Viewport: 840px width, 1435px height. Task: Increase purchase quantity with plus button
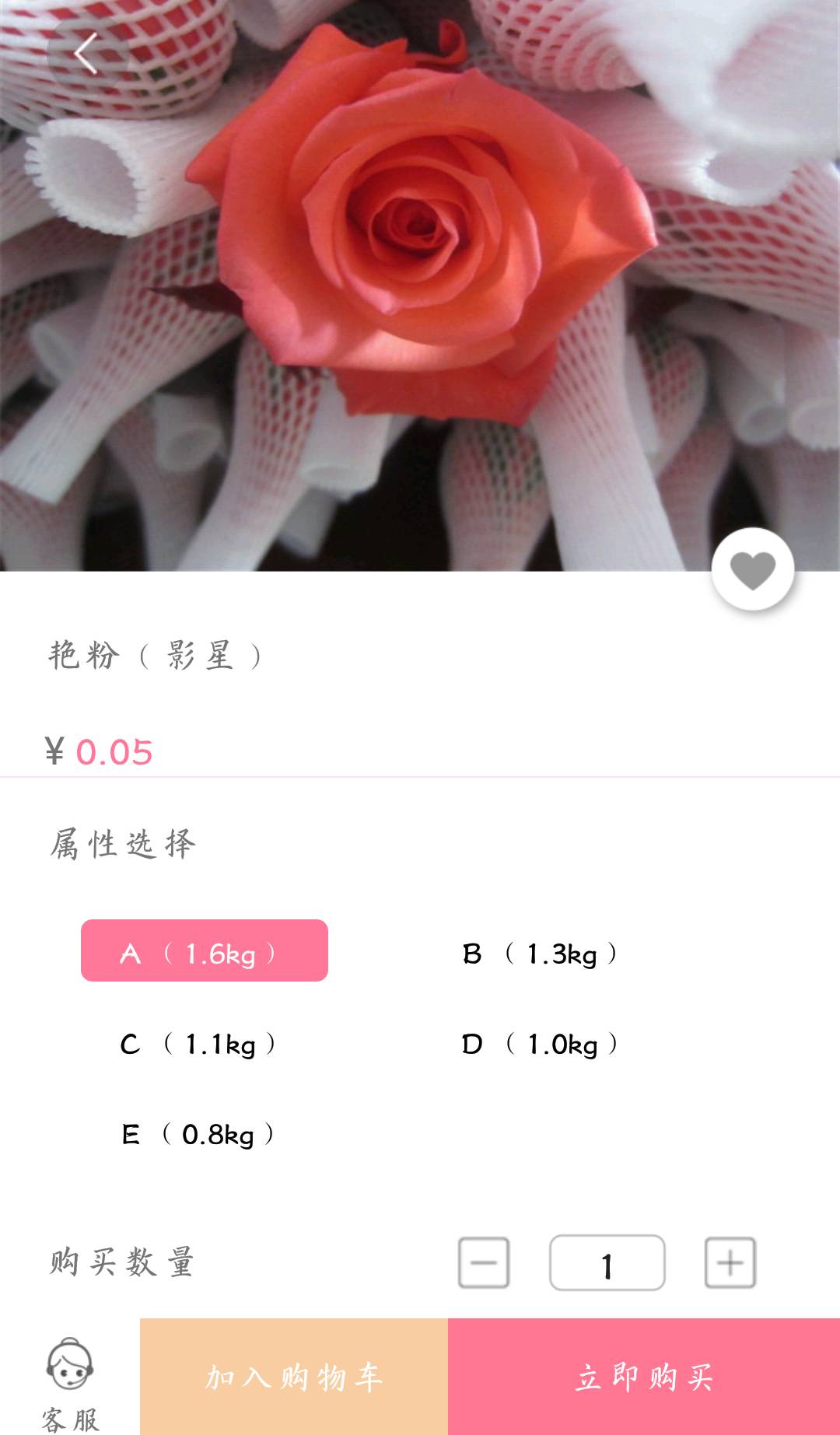click(x=730, y=1263)
